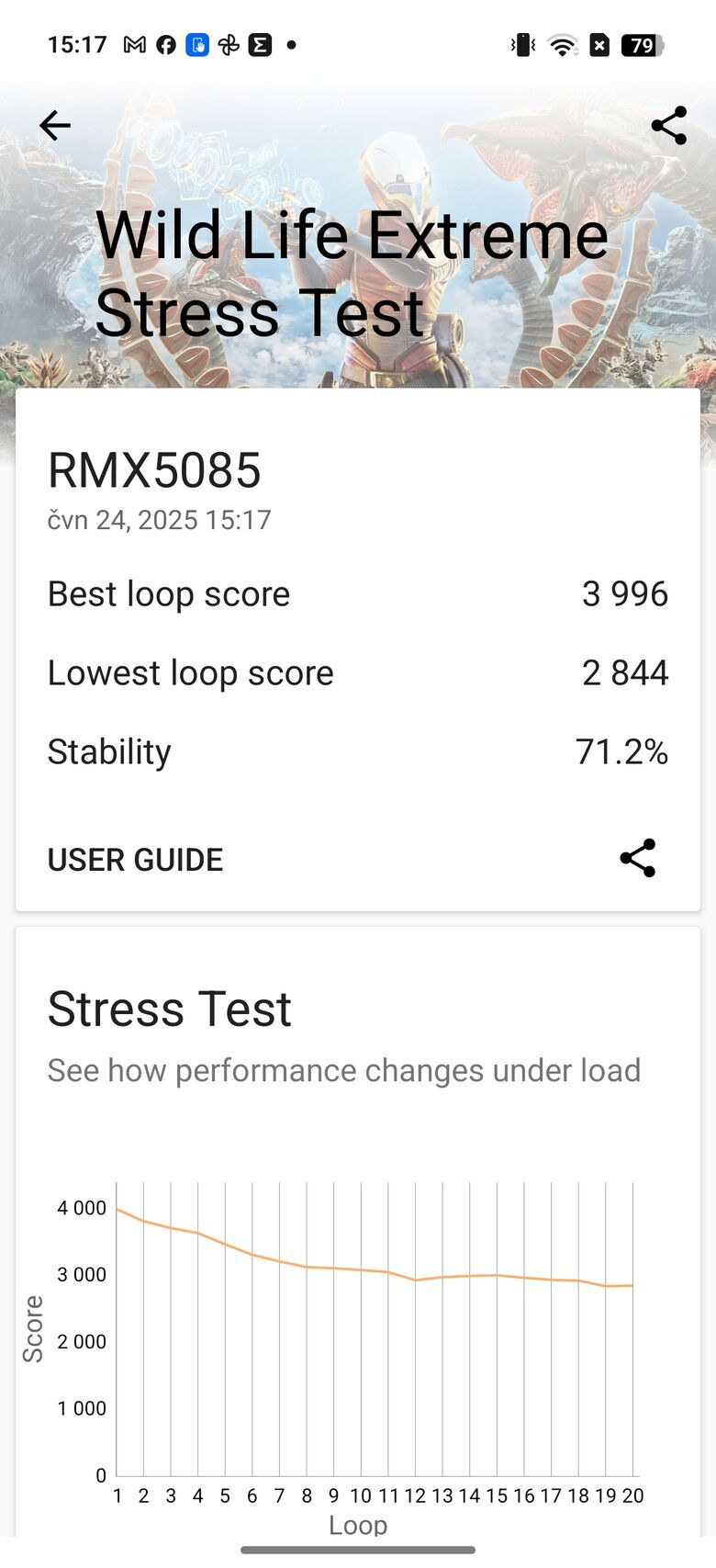The image size is (716, 1568).
Task: Tap the vibration mode status icon
Action: 520,43
